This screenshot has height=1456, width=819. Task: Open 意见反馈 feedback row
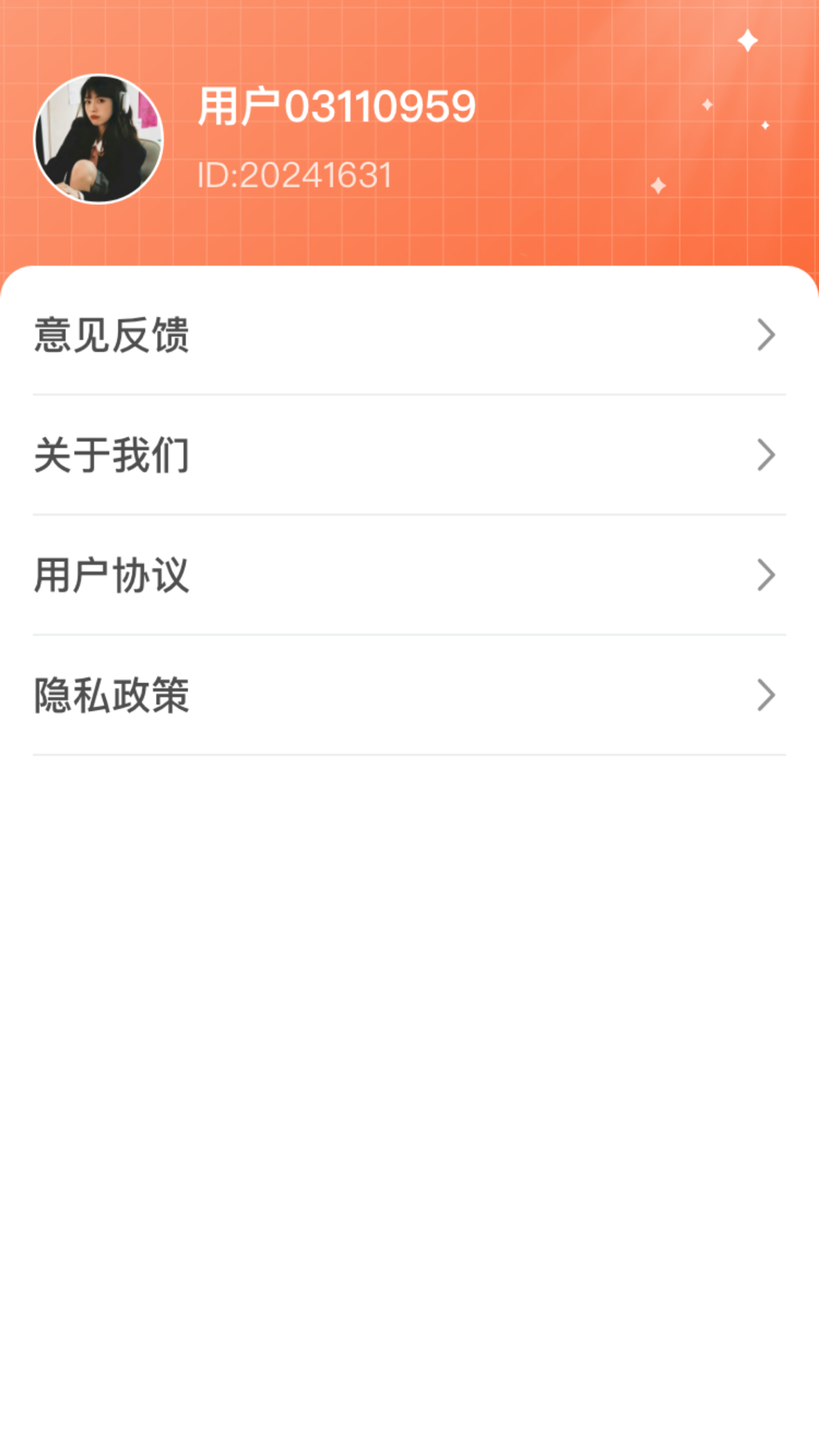click(x=409, y=334)
